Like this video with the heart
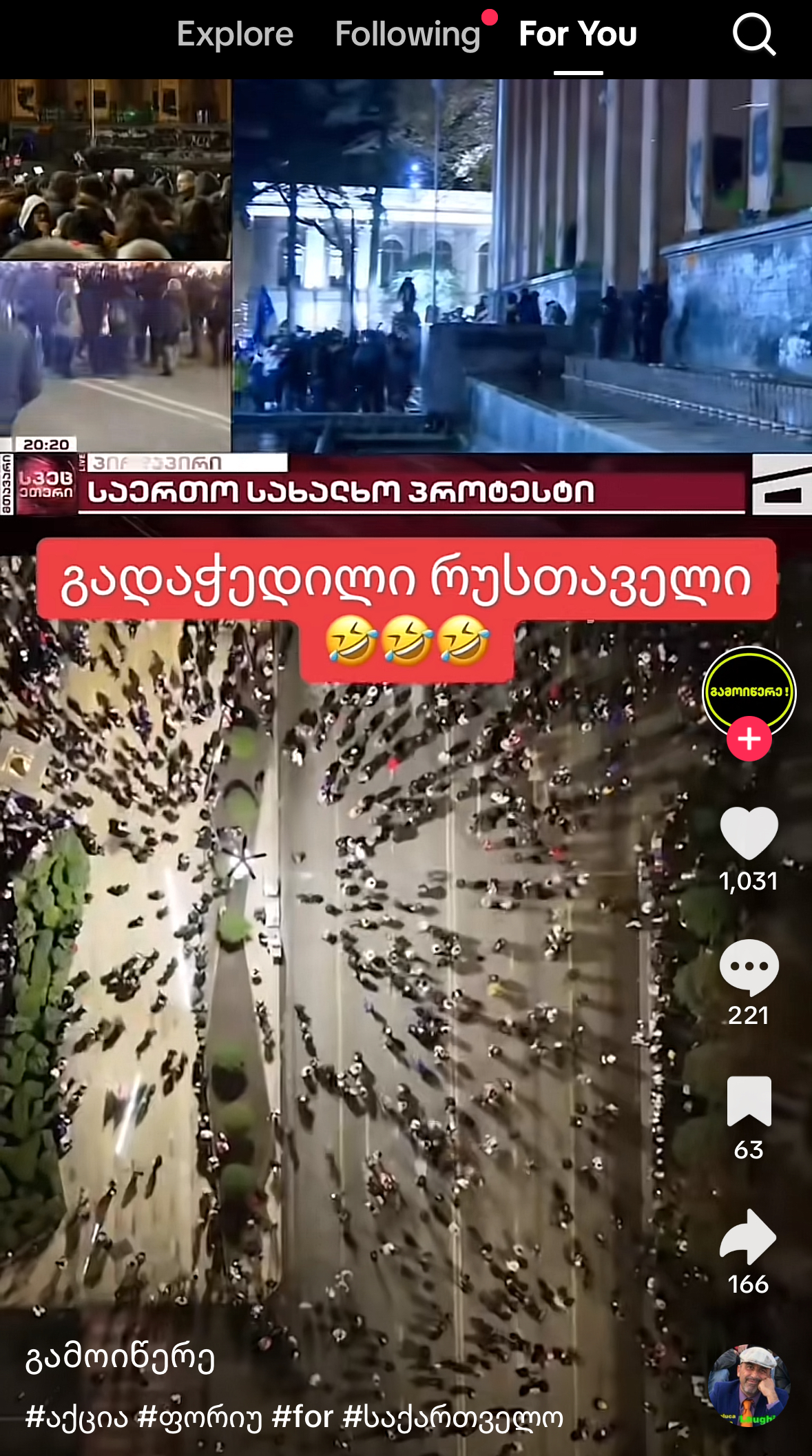 [x=749, y=833]
